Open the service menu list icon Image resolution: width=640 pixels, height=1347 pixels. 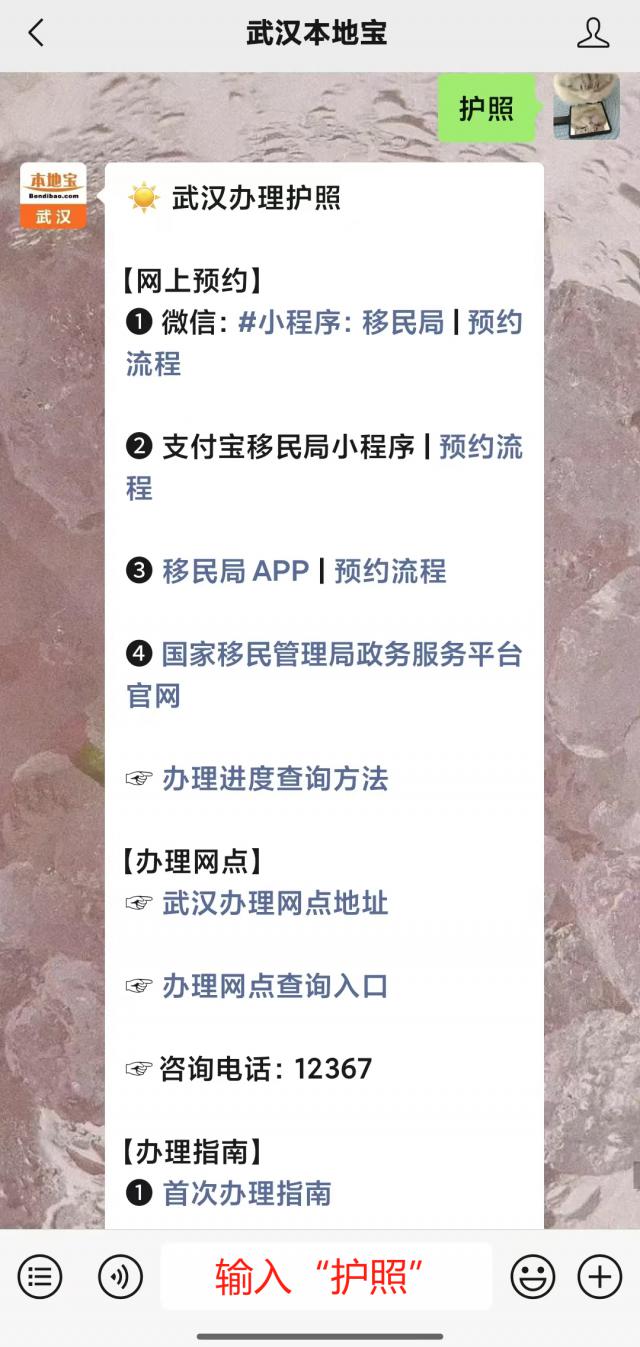40,1276
